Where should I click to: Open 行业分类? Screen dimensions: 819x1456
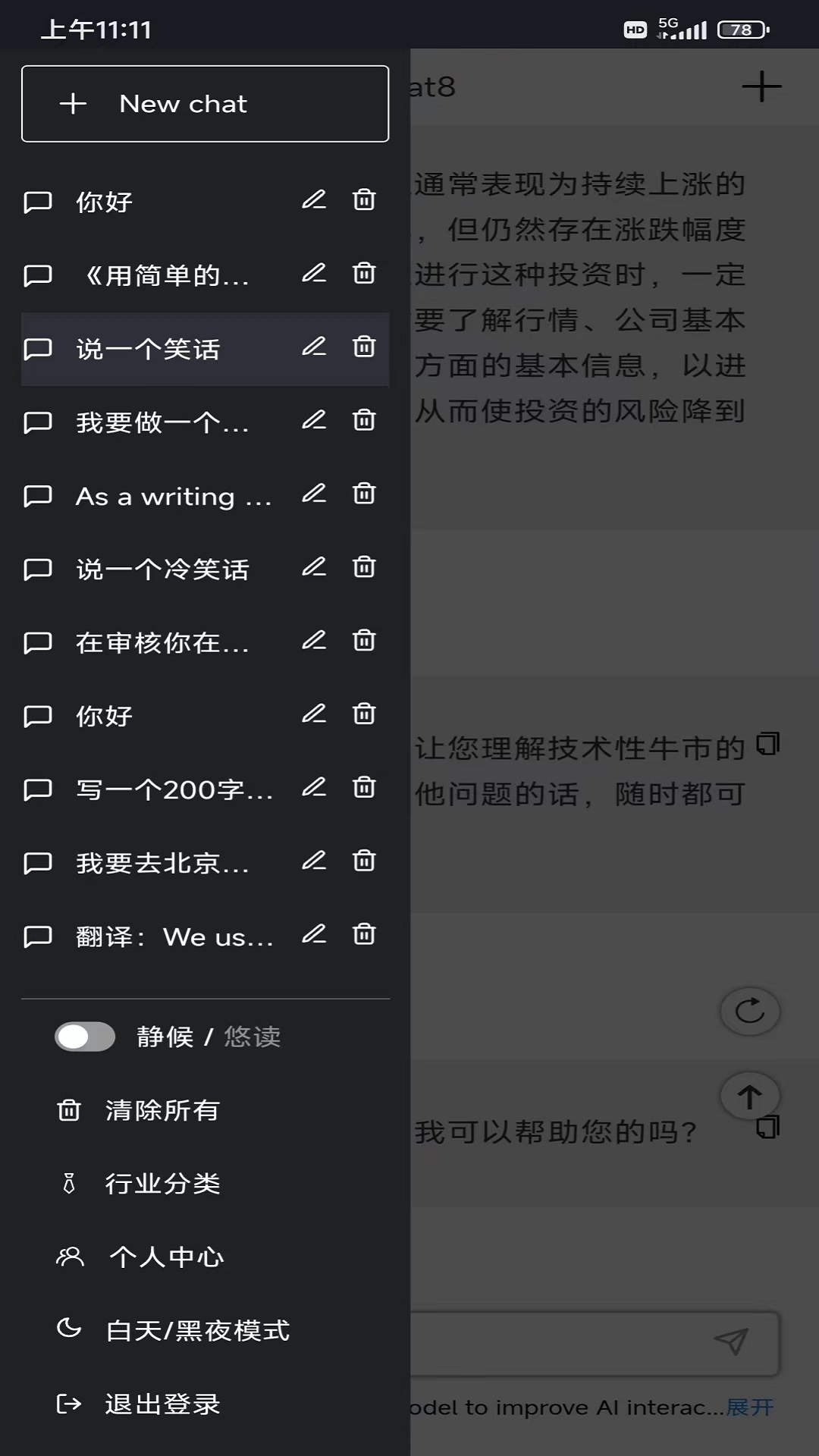[162, 1184]
